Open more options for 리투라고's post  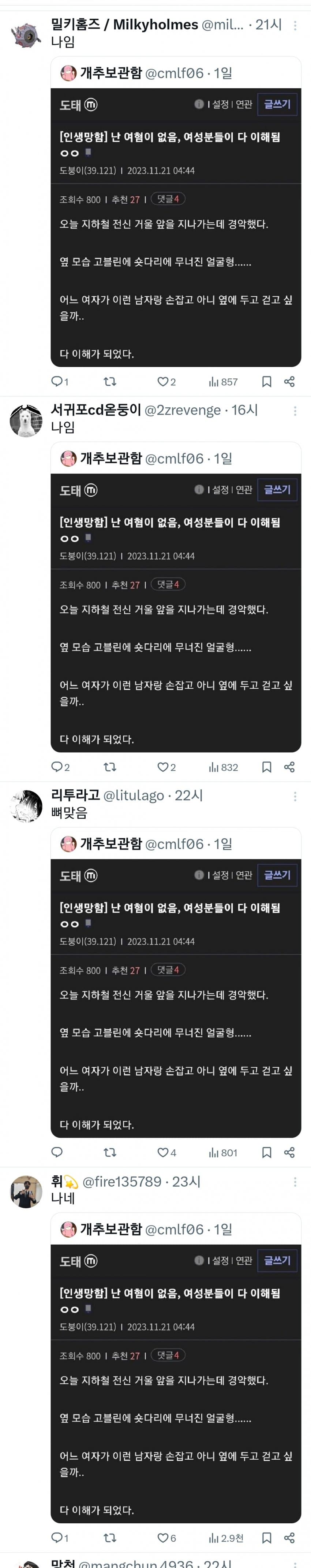(295, 796)
